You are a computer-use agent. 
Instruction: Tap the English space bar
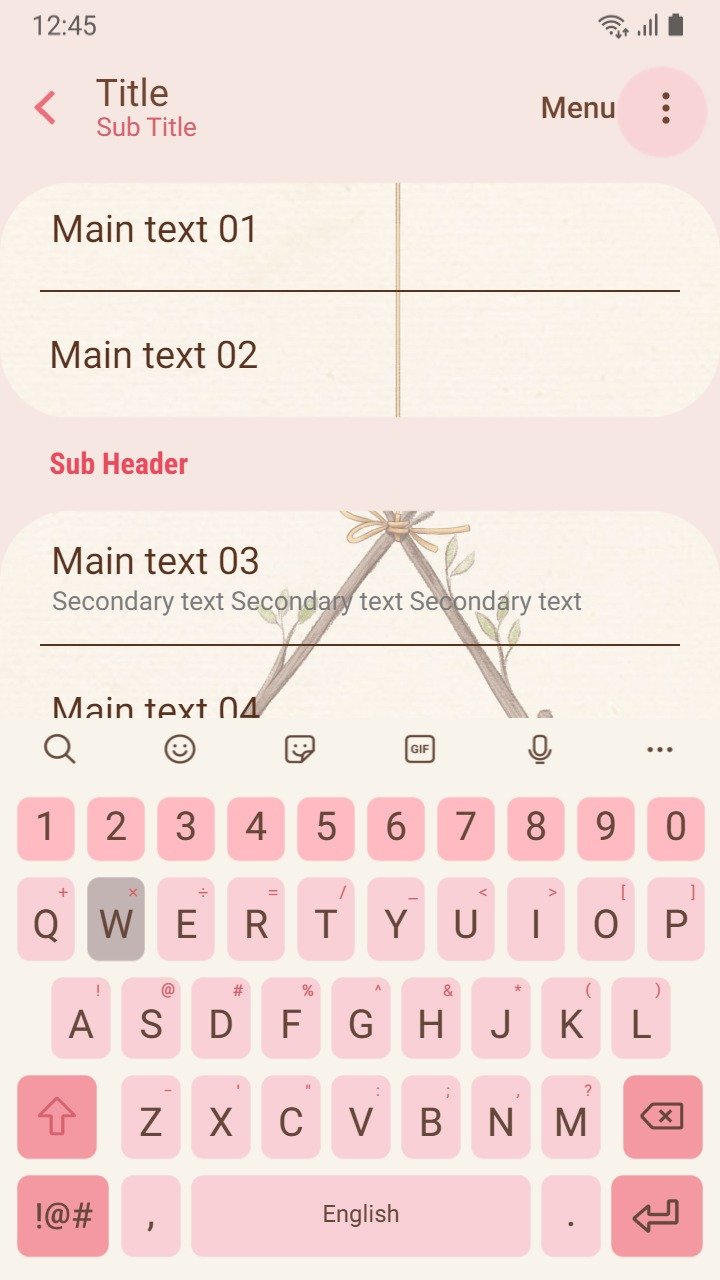(361, 1216)
